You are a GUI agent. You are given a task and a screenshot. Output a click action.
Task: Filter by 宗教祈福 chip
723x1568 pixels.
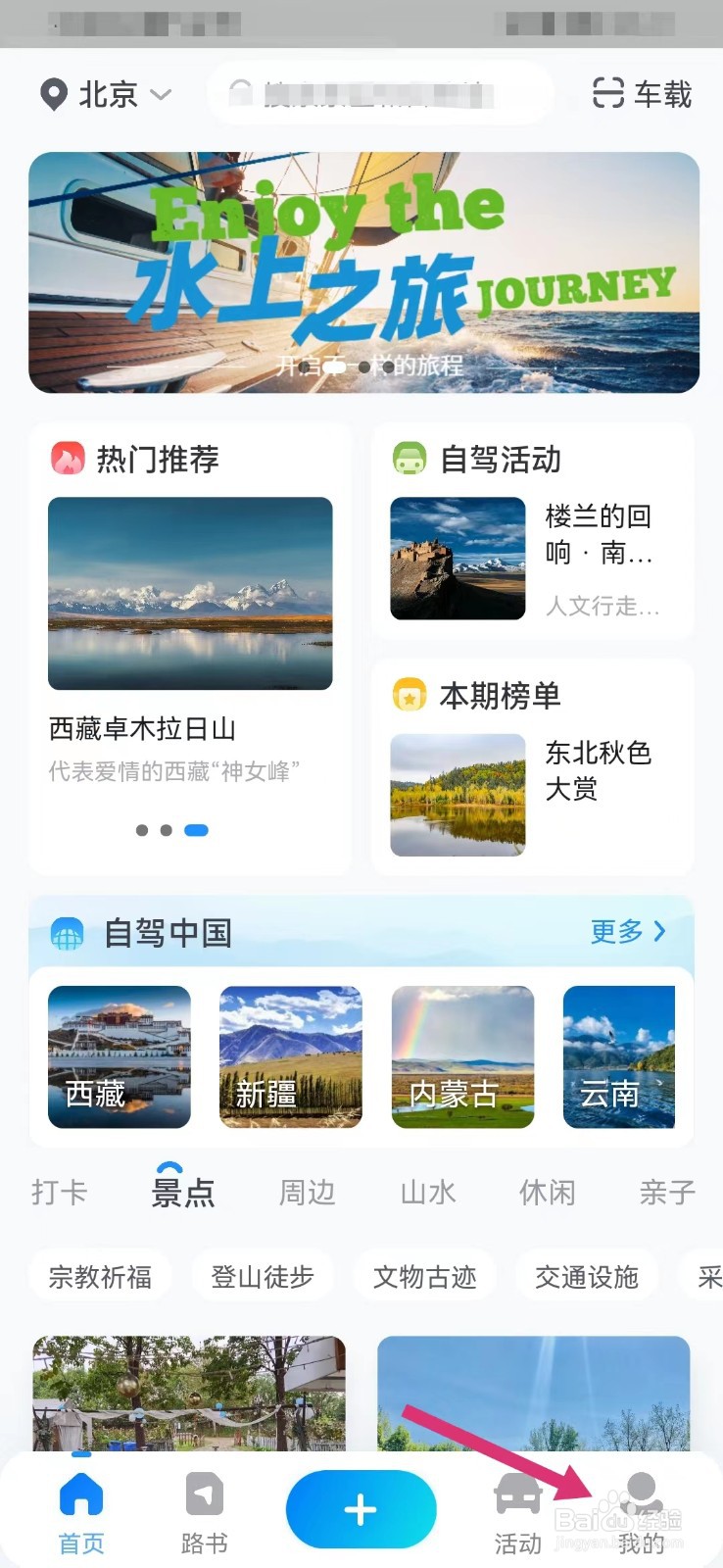click(100, 1276)
